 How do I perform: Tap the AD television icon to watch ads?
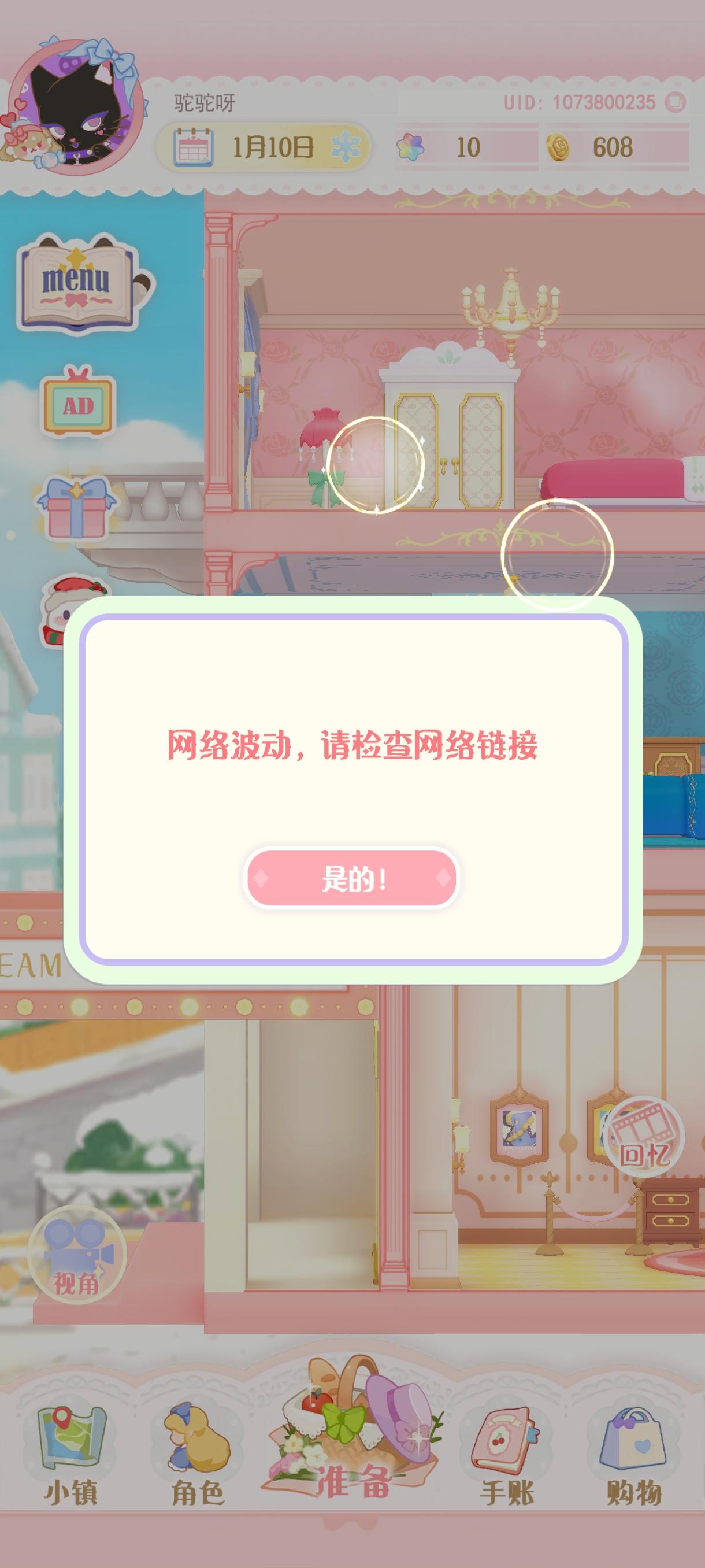click(78, 405)
